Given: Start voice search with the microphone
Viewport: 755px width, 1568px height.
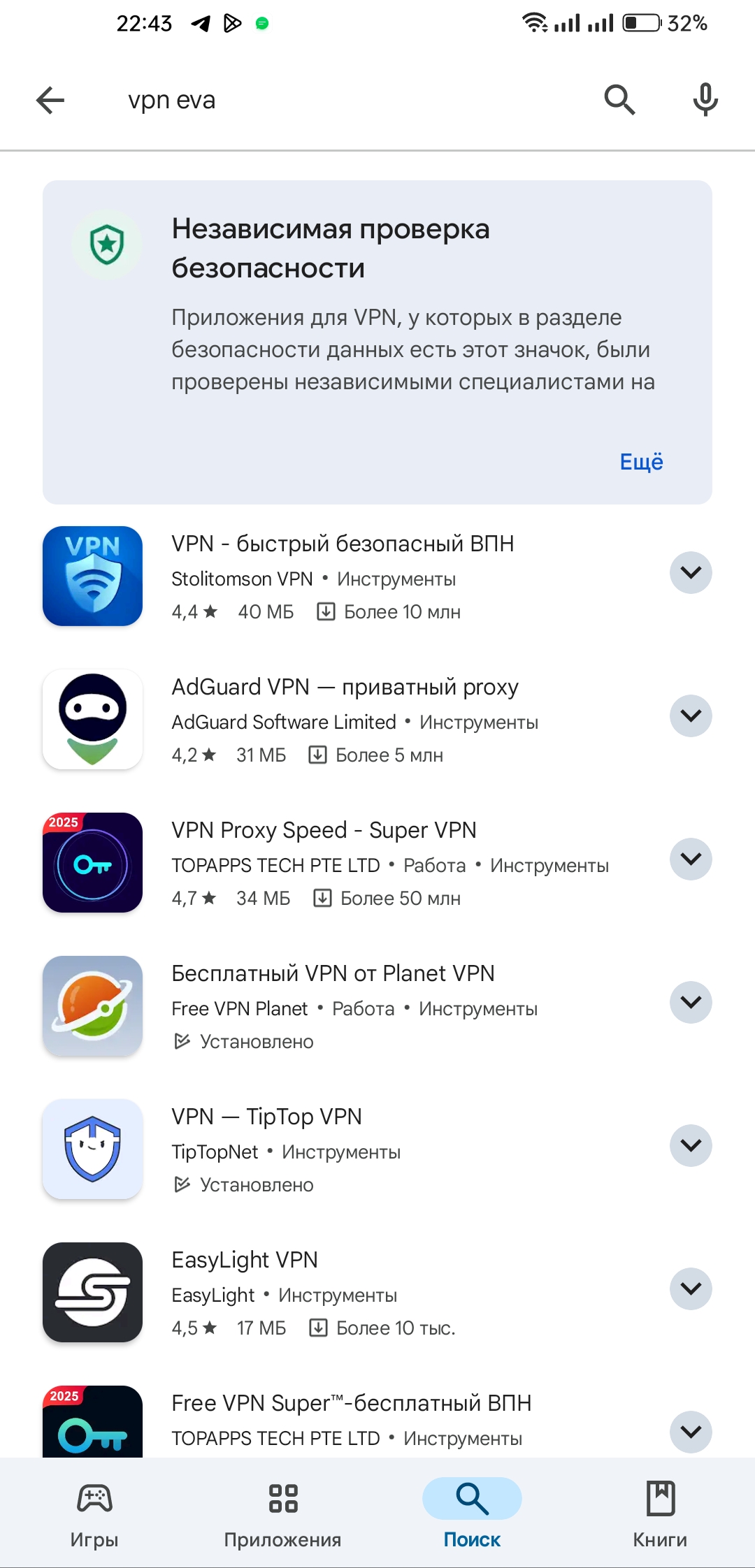Looking at the screenshot, I should (x=705, y=100).
